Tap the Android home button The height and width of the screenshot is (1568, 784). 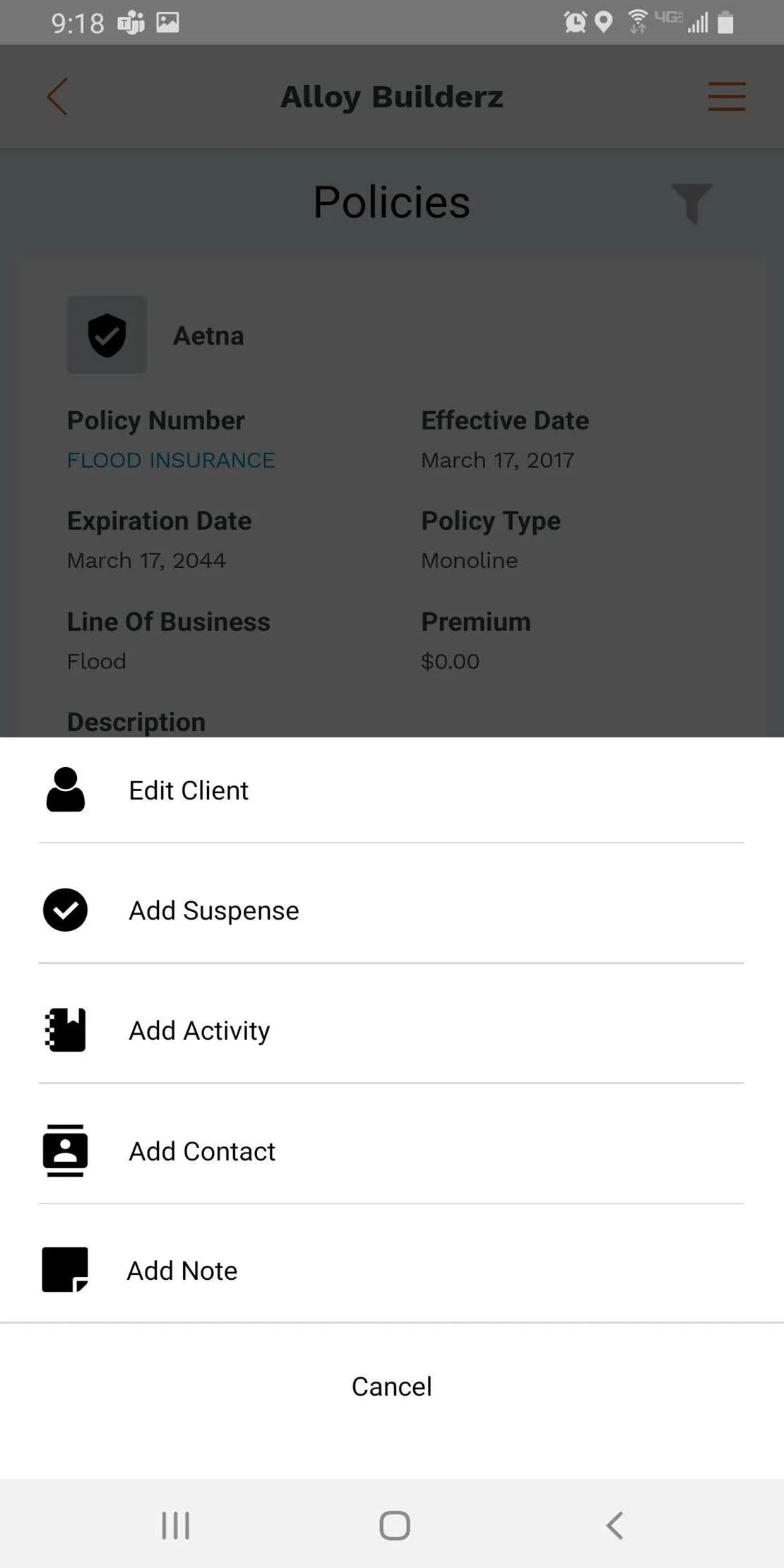point(393,1524)
